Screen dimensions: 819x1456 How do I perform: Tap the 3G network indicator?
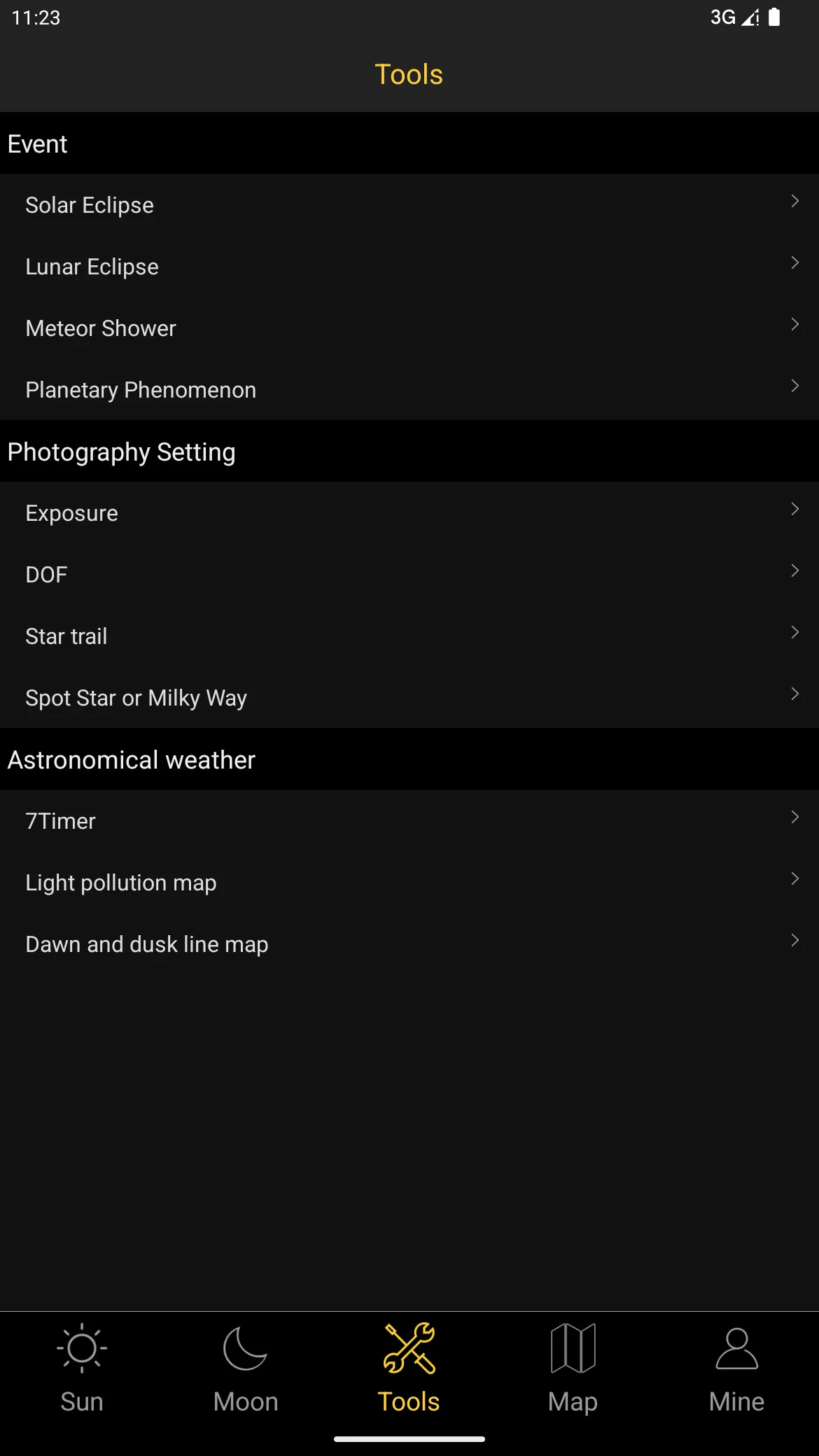coord(721,17)
